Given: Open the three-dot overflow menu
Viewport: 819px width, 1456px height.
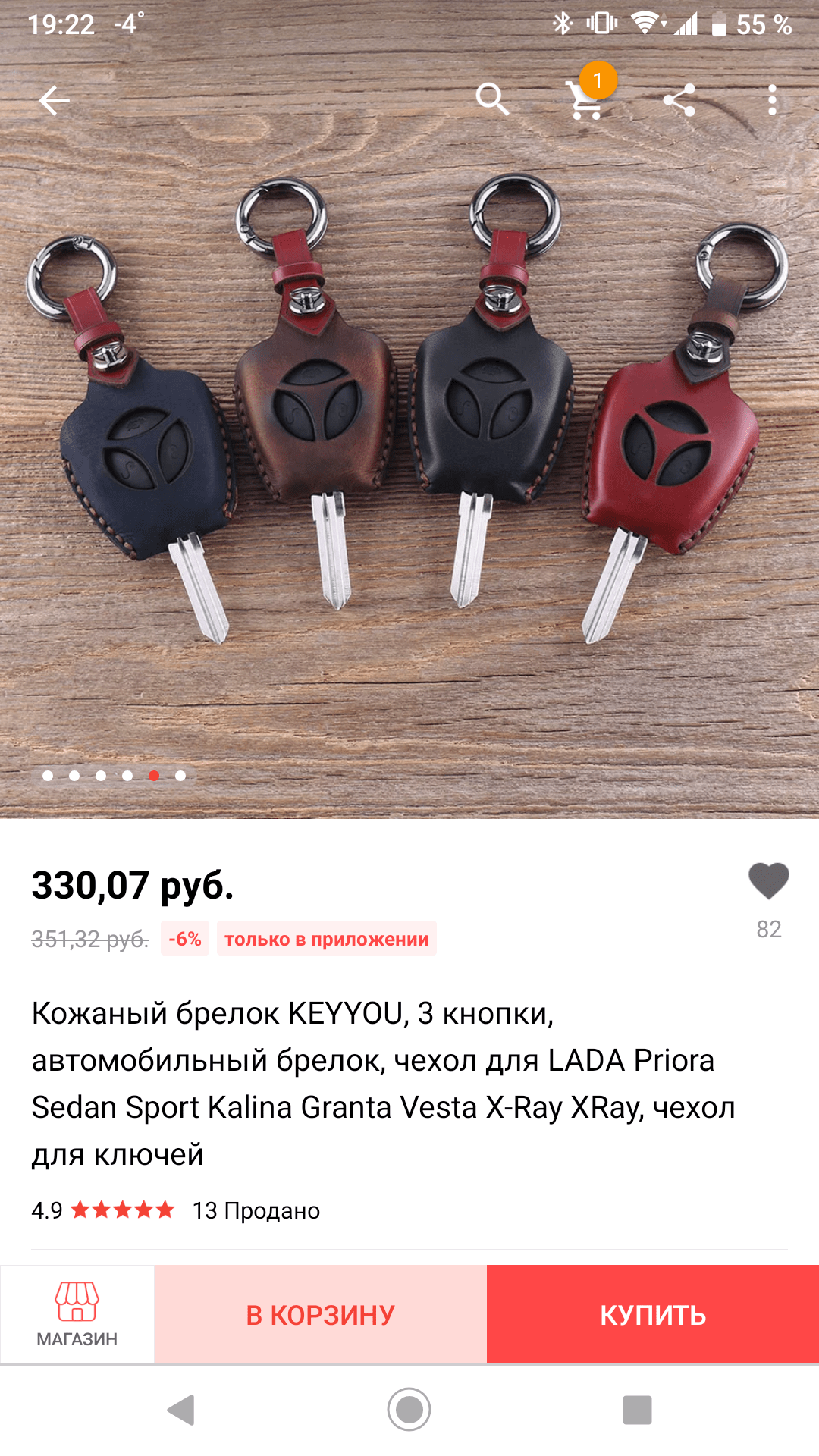Looking at the screenshot, I should pos(772,100).
